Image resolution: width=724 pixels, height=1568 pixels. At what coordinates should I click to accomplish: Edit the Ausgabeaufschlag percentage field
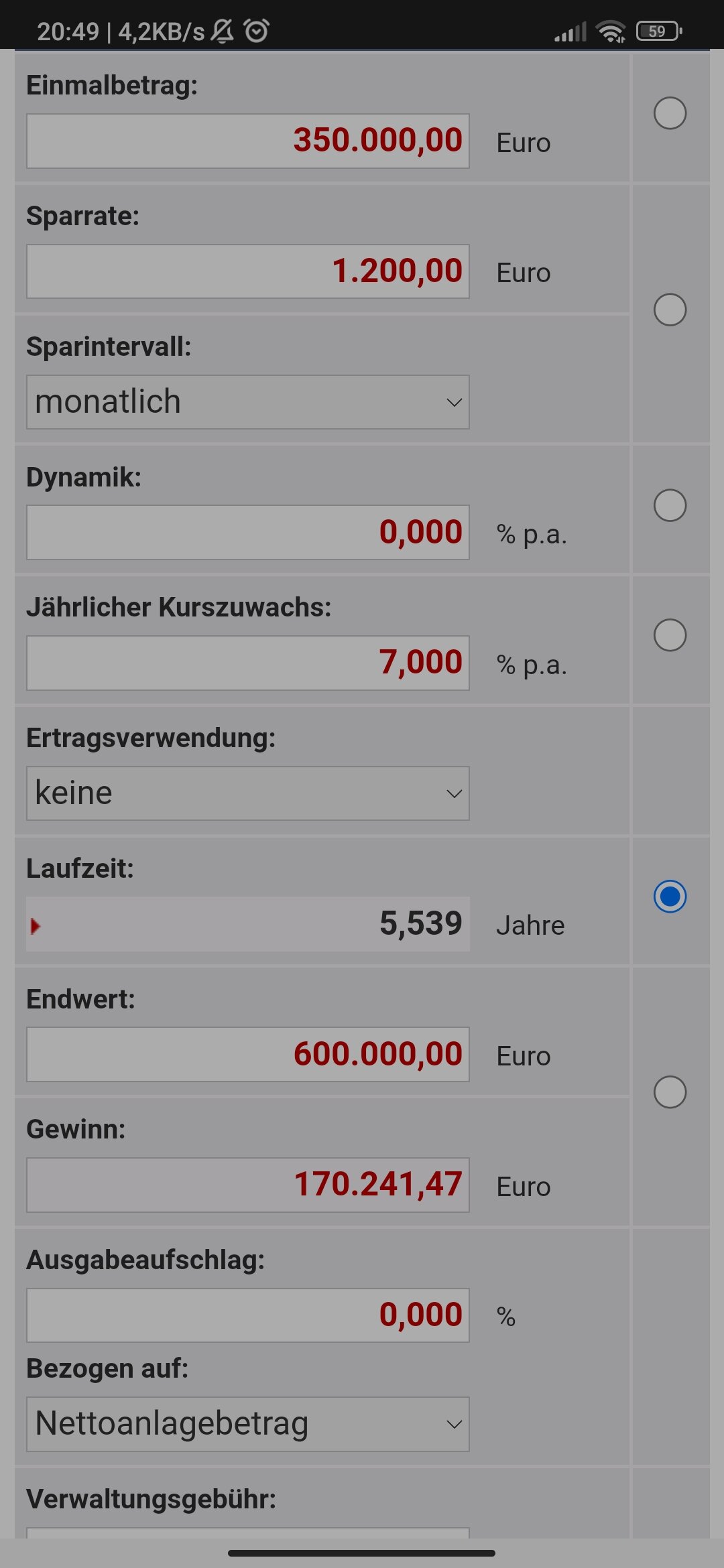(x=247, y=1315)
